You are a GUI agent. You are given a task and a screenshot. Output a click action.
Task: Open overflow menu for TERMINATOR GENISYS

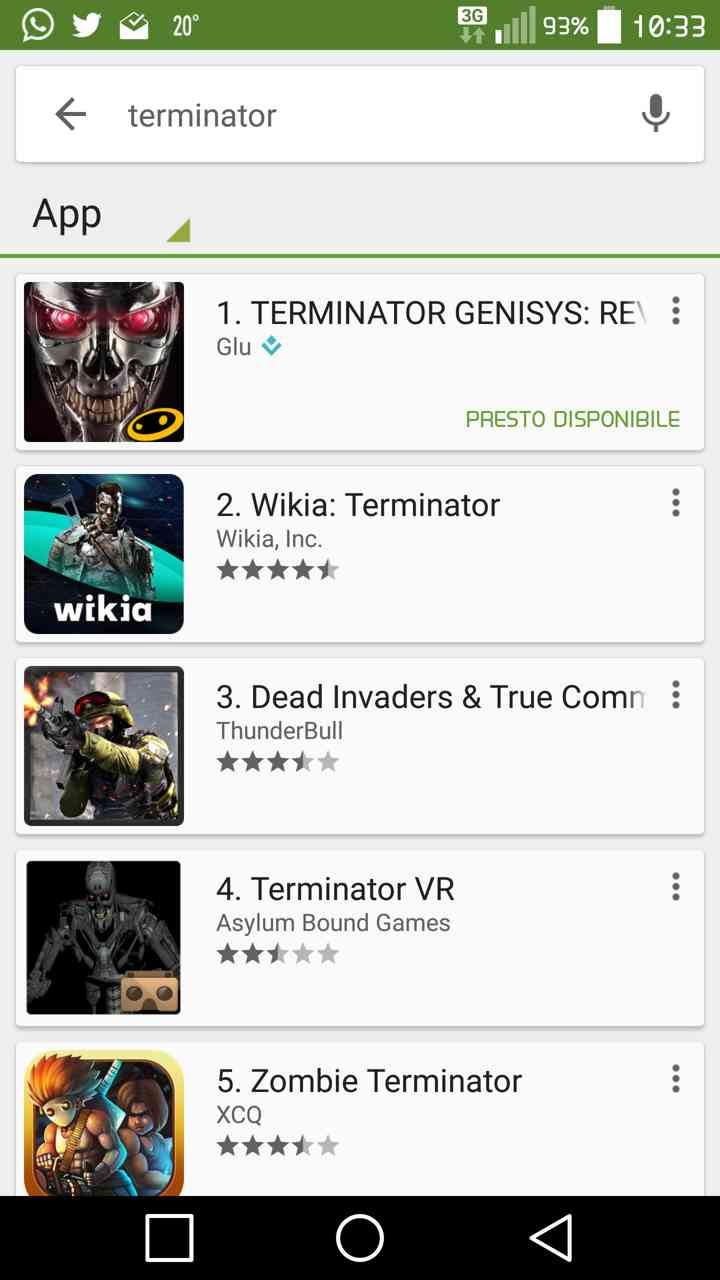(676, 311)
